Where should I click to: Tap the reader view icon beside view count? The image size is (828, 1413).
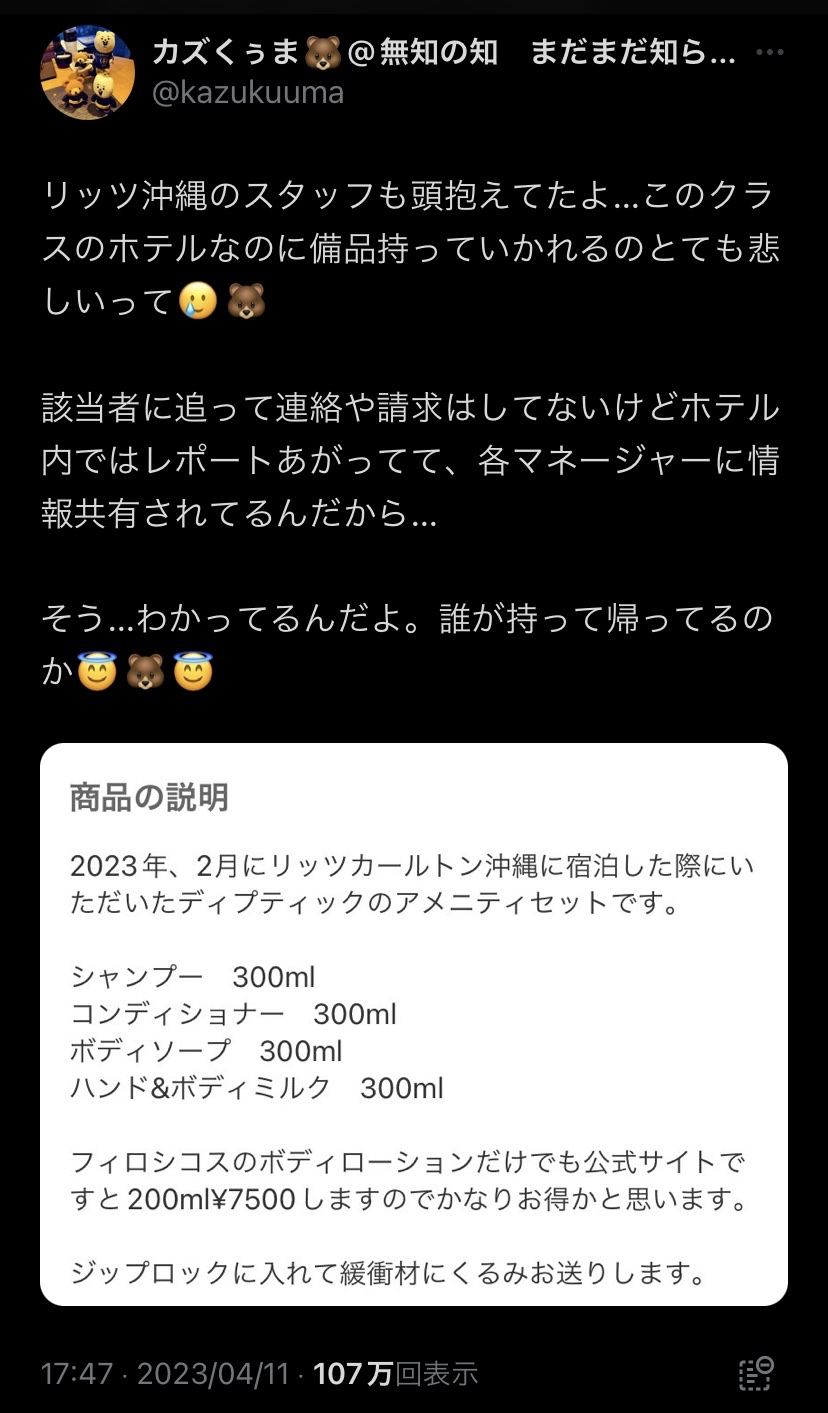pyautogui.click(x=755, y=1373)
